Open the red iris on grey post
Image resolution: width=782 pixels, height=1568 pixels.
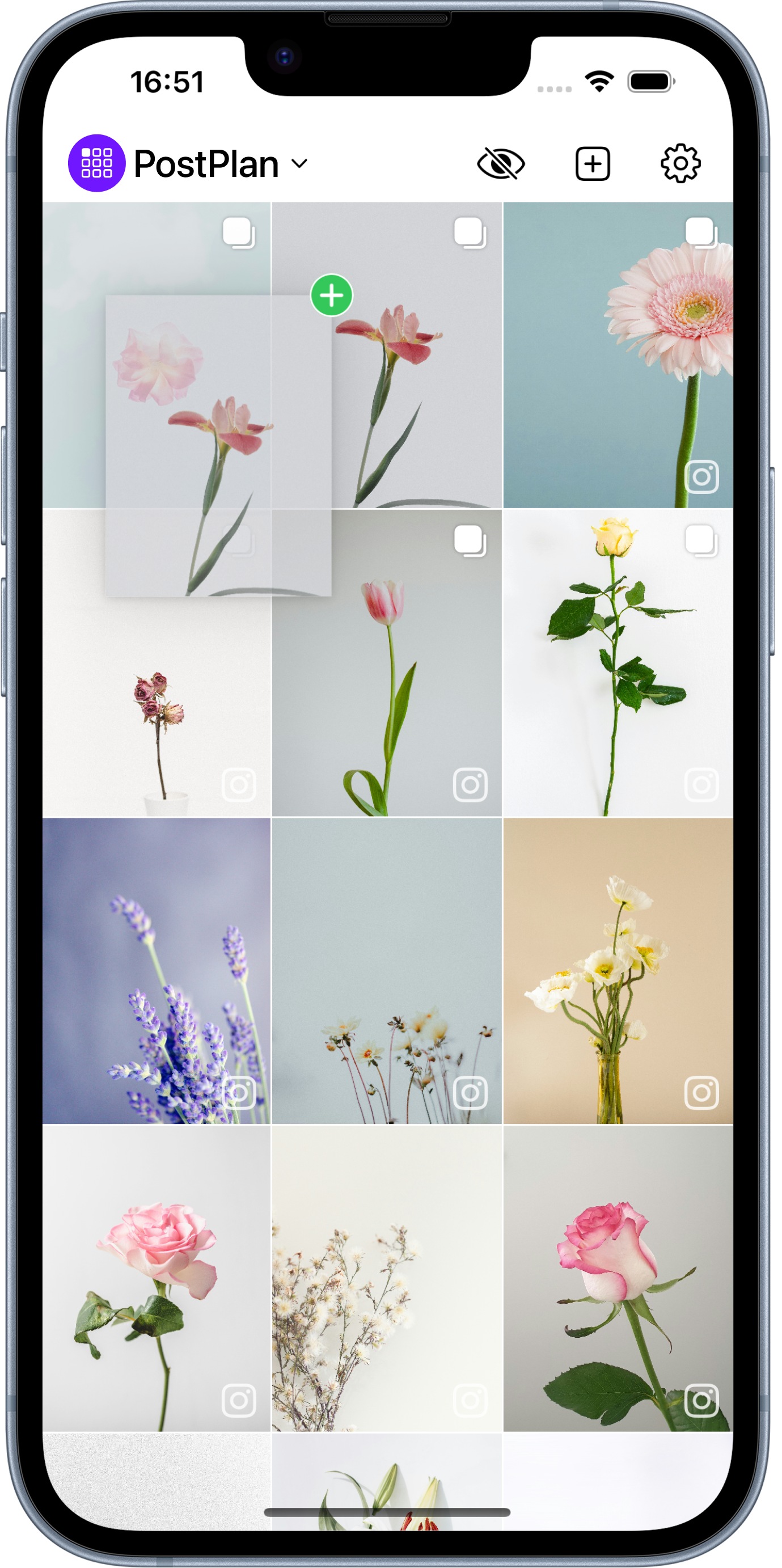click(x=420, y=396)
